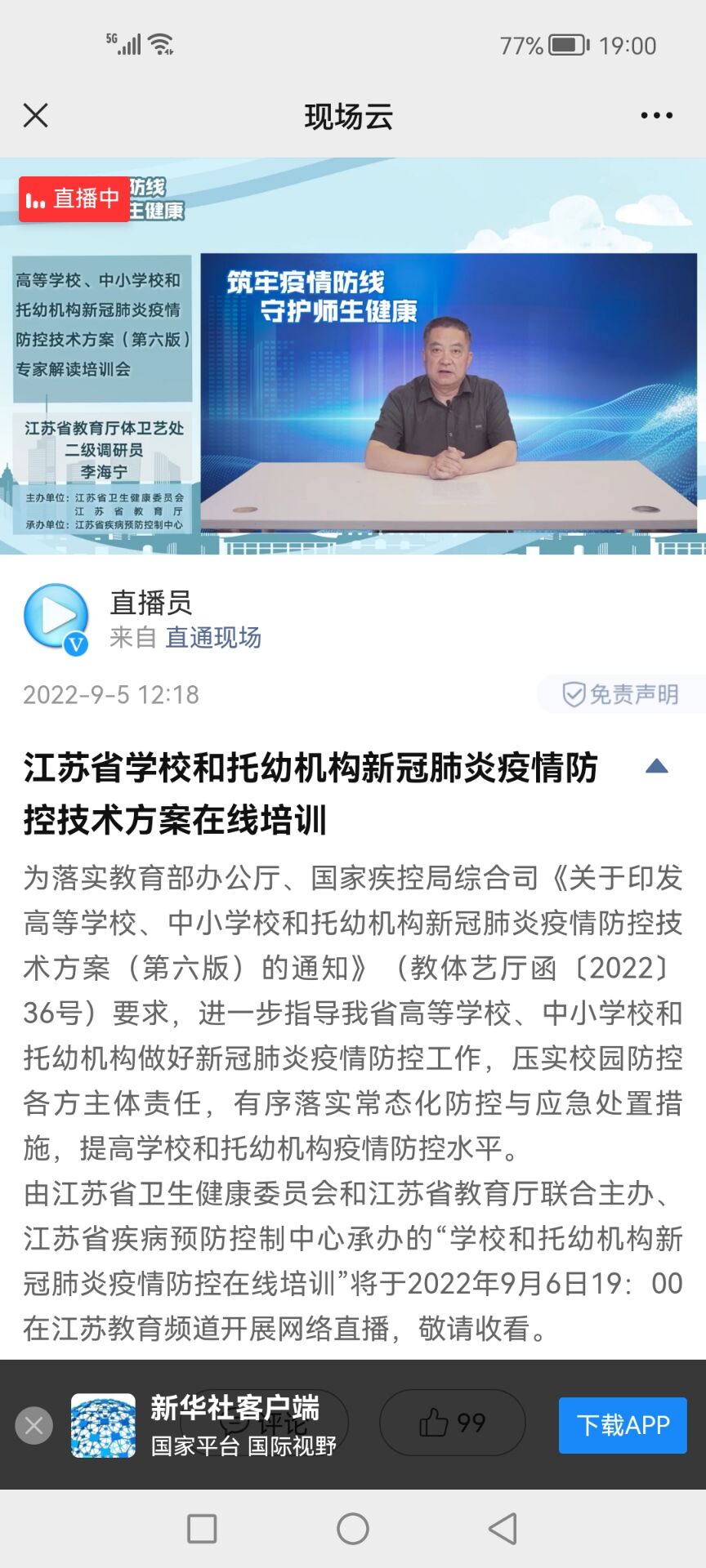Open the three-dot overflow menu

(x=656, y=116)
